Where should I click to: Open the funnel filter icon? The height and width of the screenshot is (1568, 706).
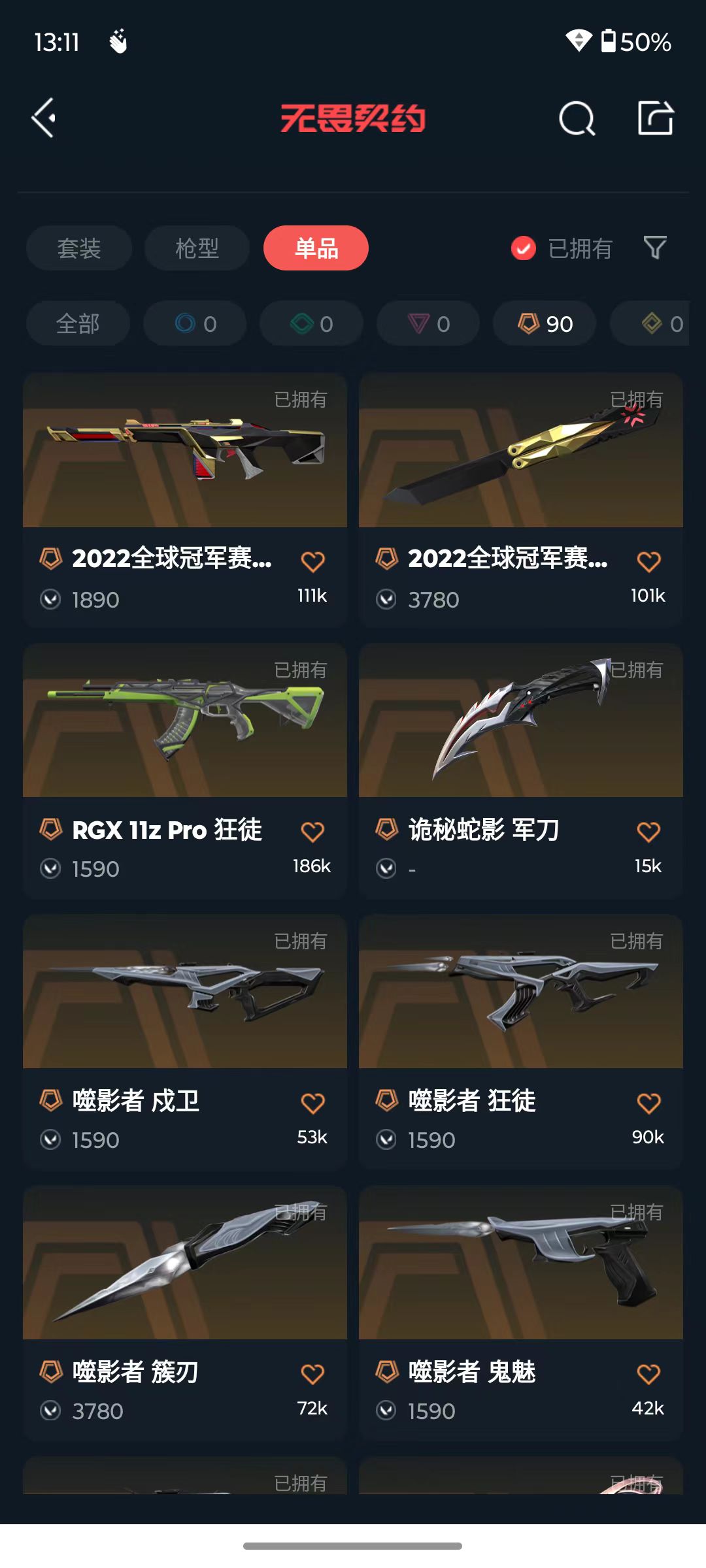[655, 248]
